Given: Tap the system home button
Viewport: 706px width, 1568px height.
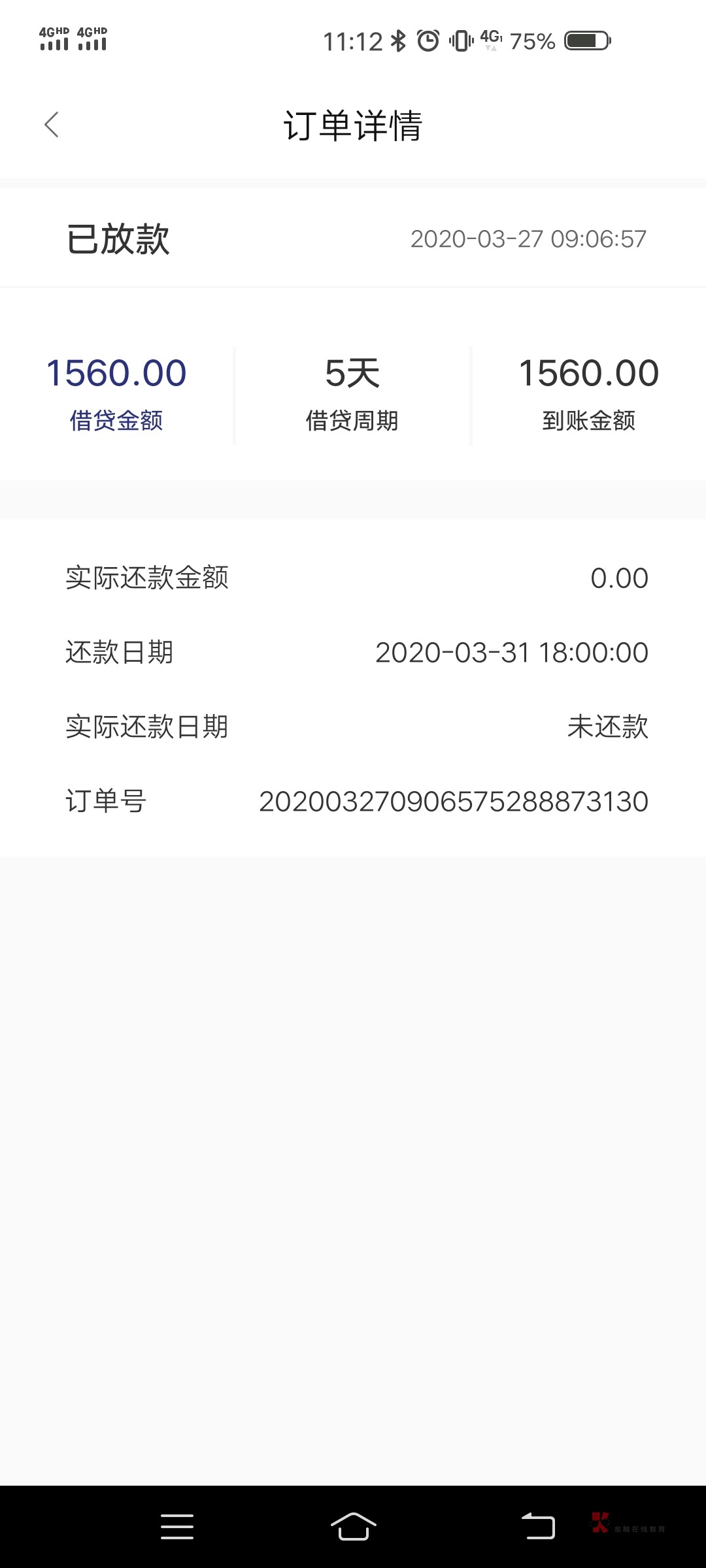Looking at the screenshot, I should (353, 1527).
